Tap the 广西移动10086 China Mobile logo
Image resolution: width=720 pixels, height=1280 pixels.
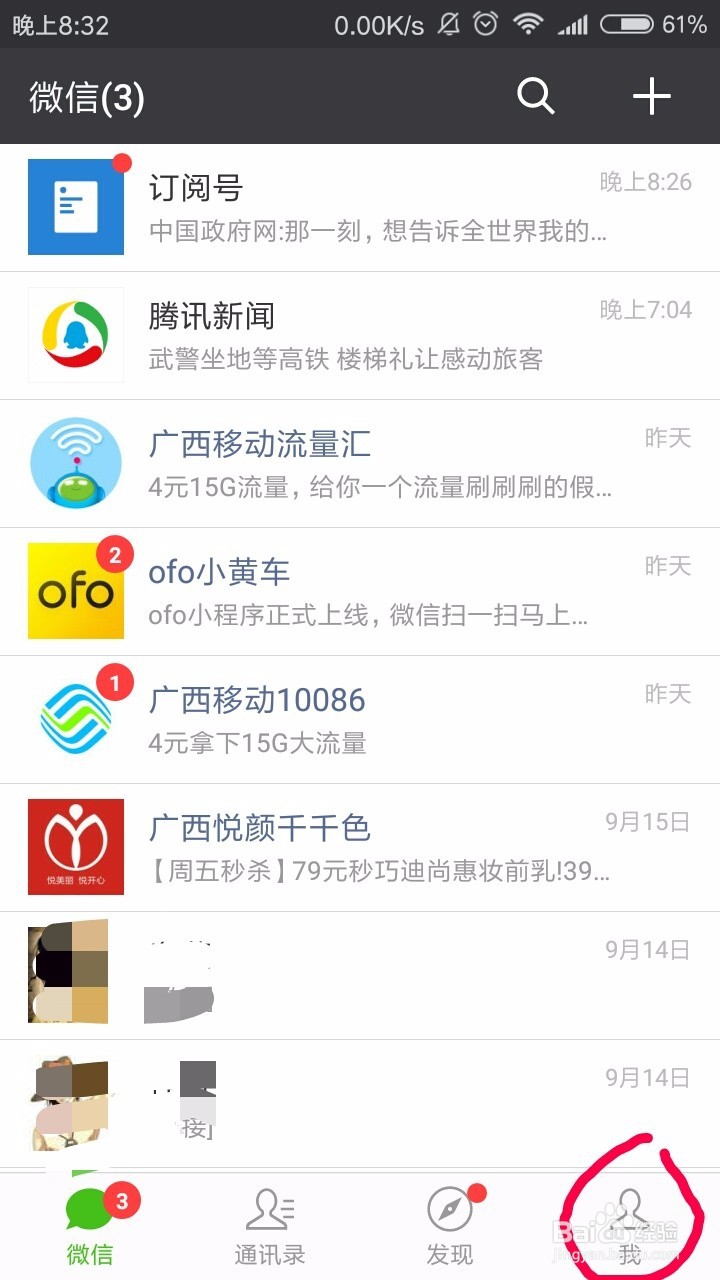point(75,718)
